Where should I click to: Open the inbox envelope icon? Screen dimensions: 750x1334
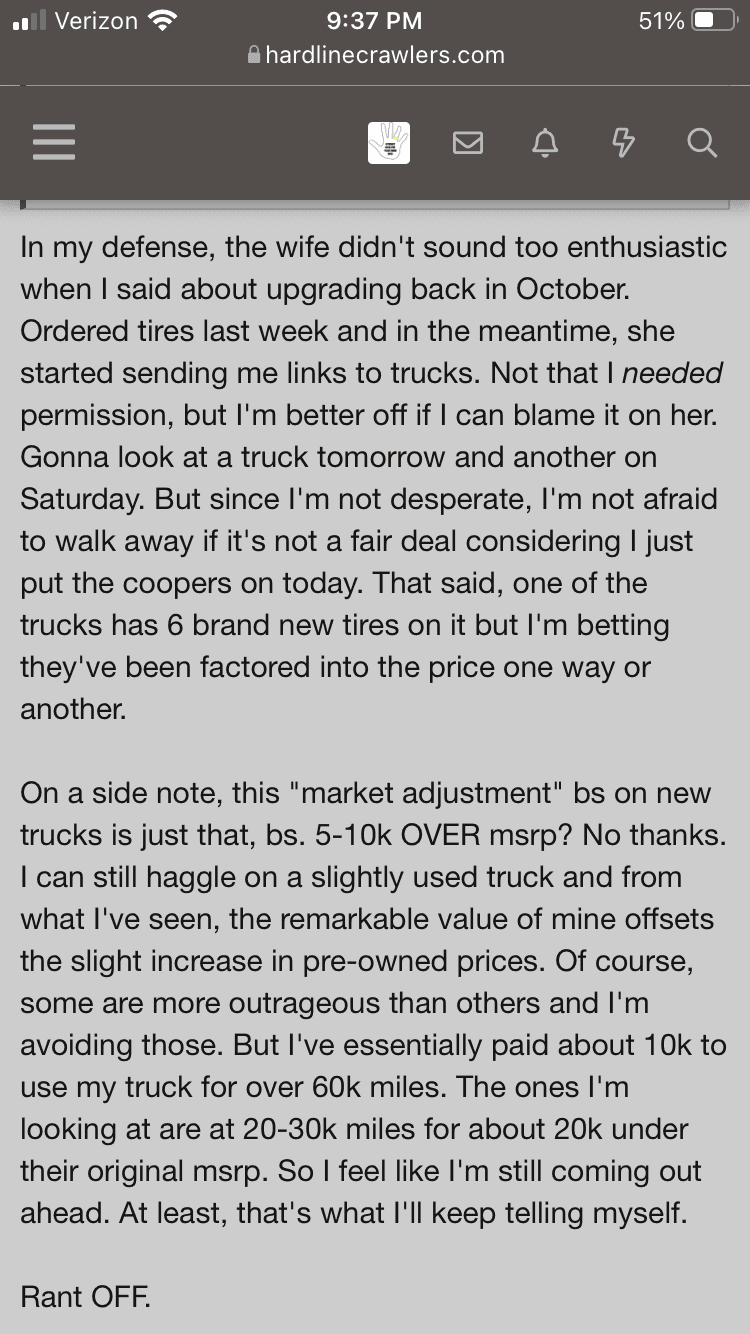point(467,143)
